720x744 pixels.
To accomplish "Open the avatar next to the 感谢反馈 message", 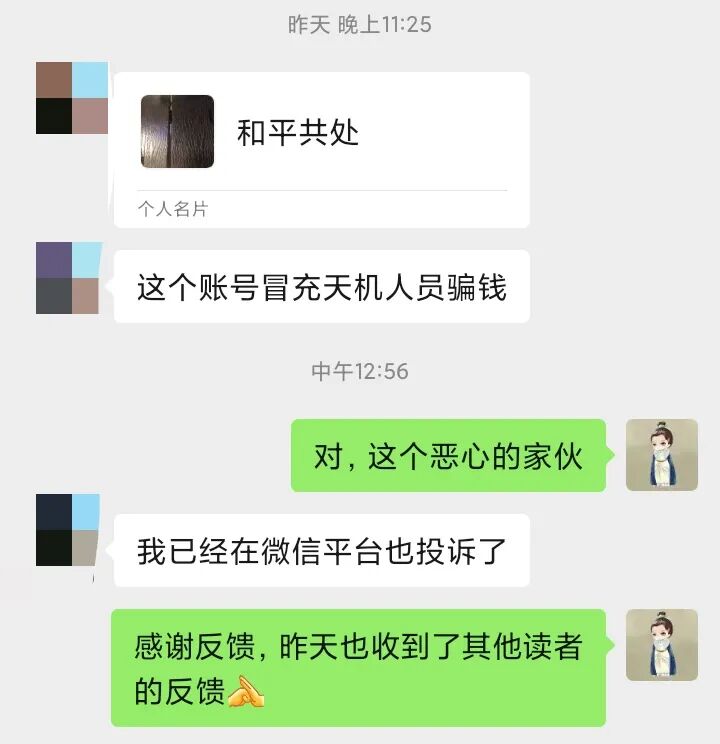I will 661,645.
